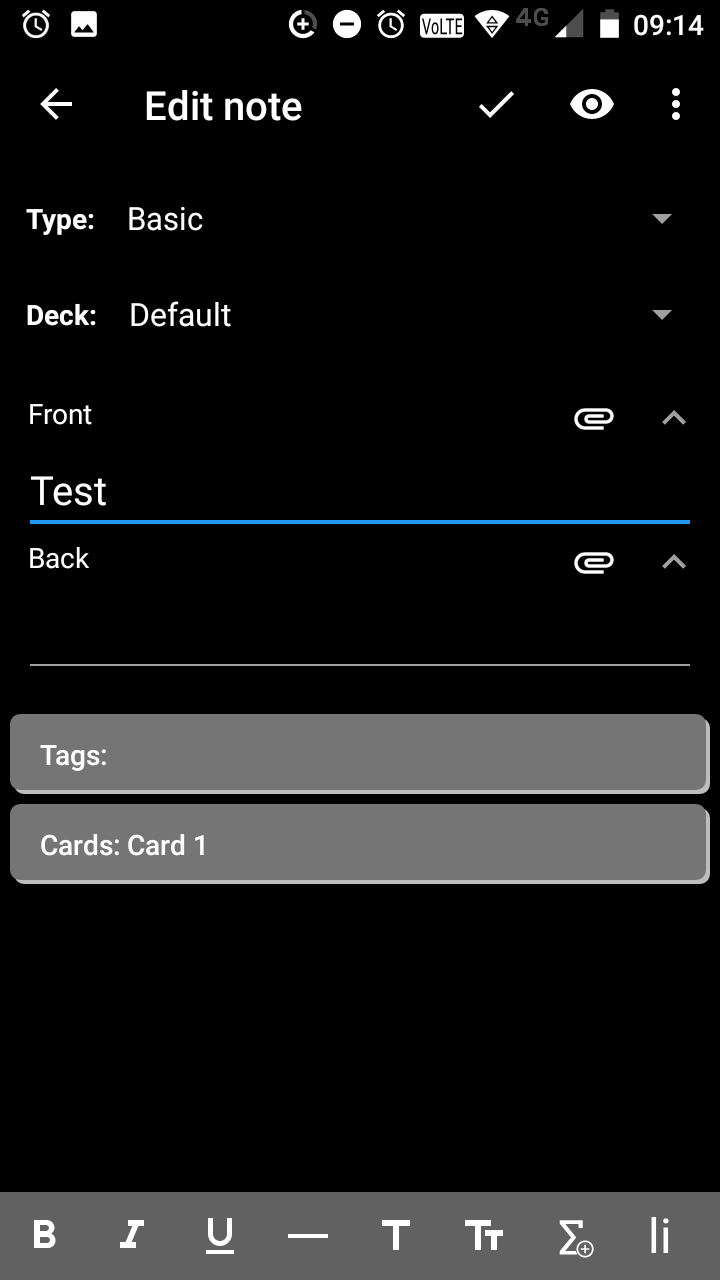Image resolution: width=720 pixels, height=1280 pixels.
Task: Toggle bold formatting in the toolbar
Action: click(x=44, y=1237)
